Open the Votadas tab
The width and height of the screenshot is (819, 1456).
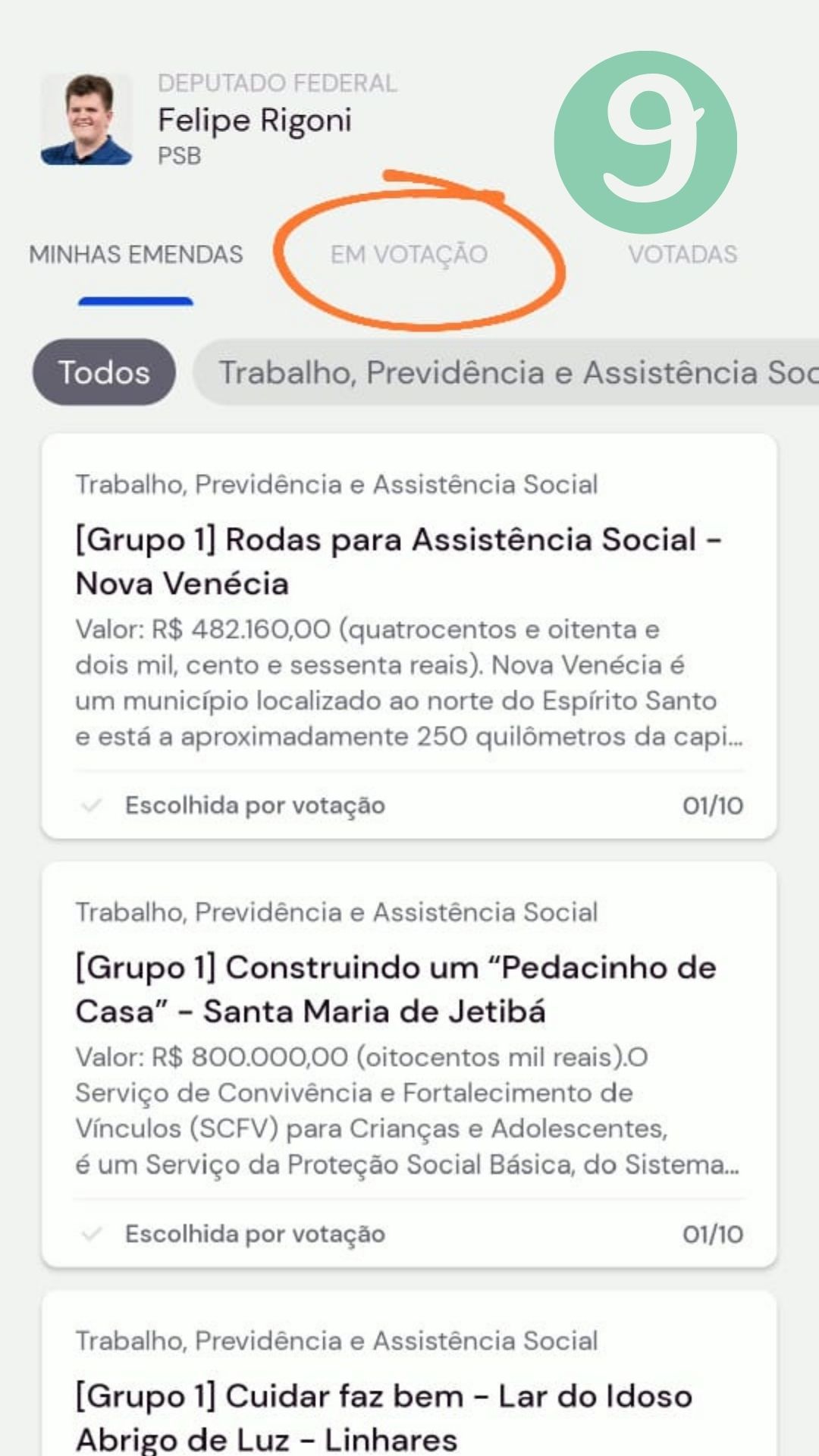click(682, 254)
